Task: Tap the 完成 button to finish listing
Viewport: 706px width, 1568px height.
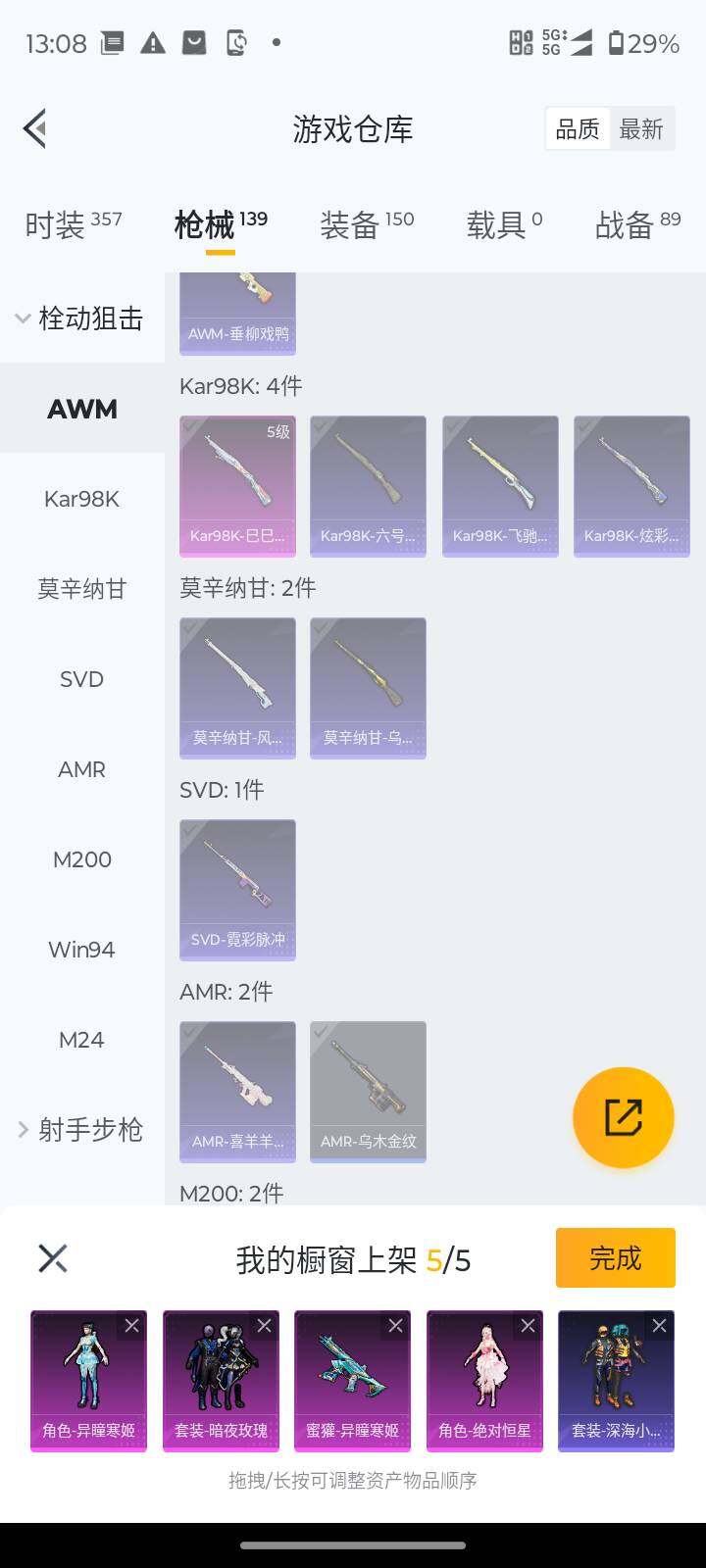Action: [615, 1257]
